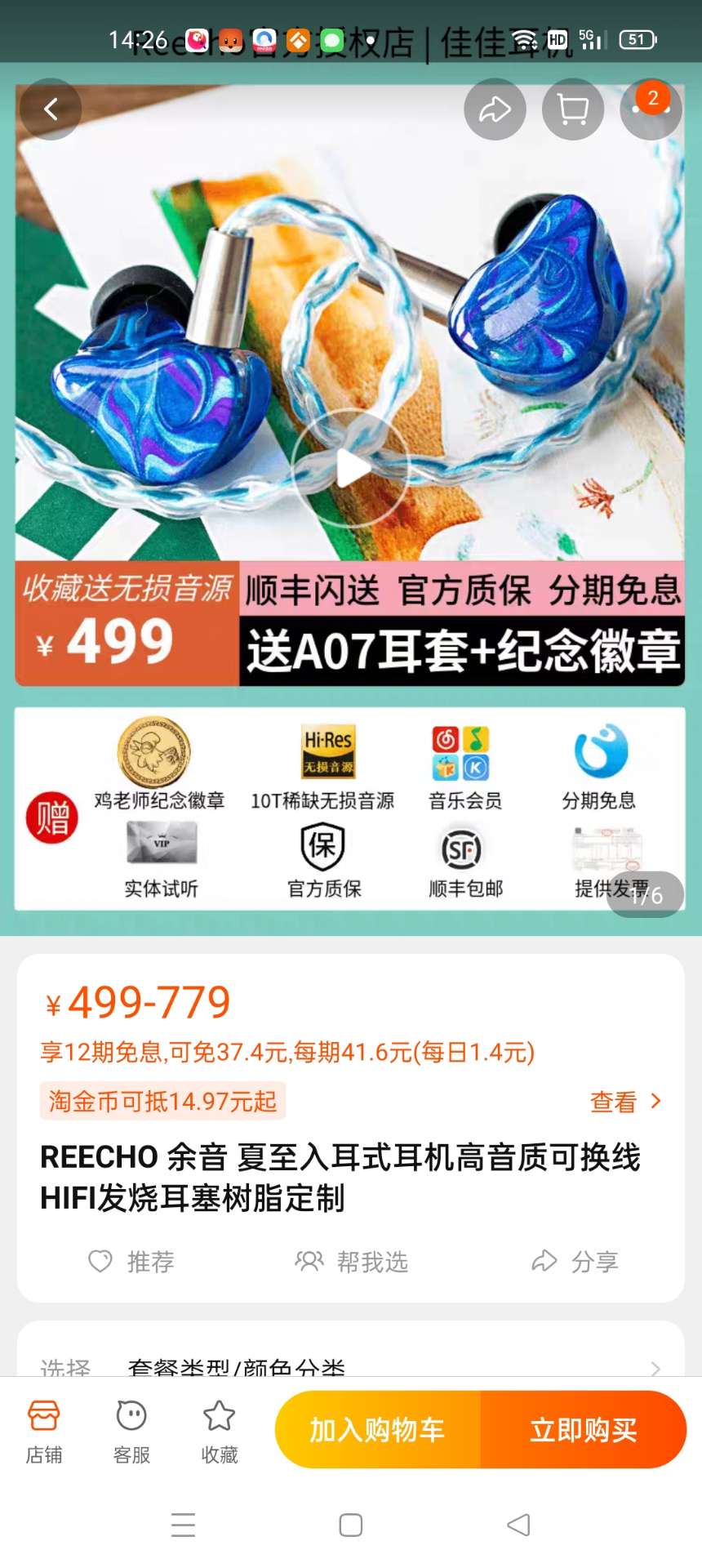The width and height of the screenshot is (702, 1568).
Task: Tap 加入购物车 to add to cart
Action: 378,1430
